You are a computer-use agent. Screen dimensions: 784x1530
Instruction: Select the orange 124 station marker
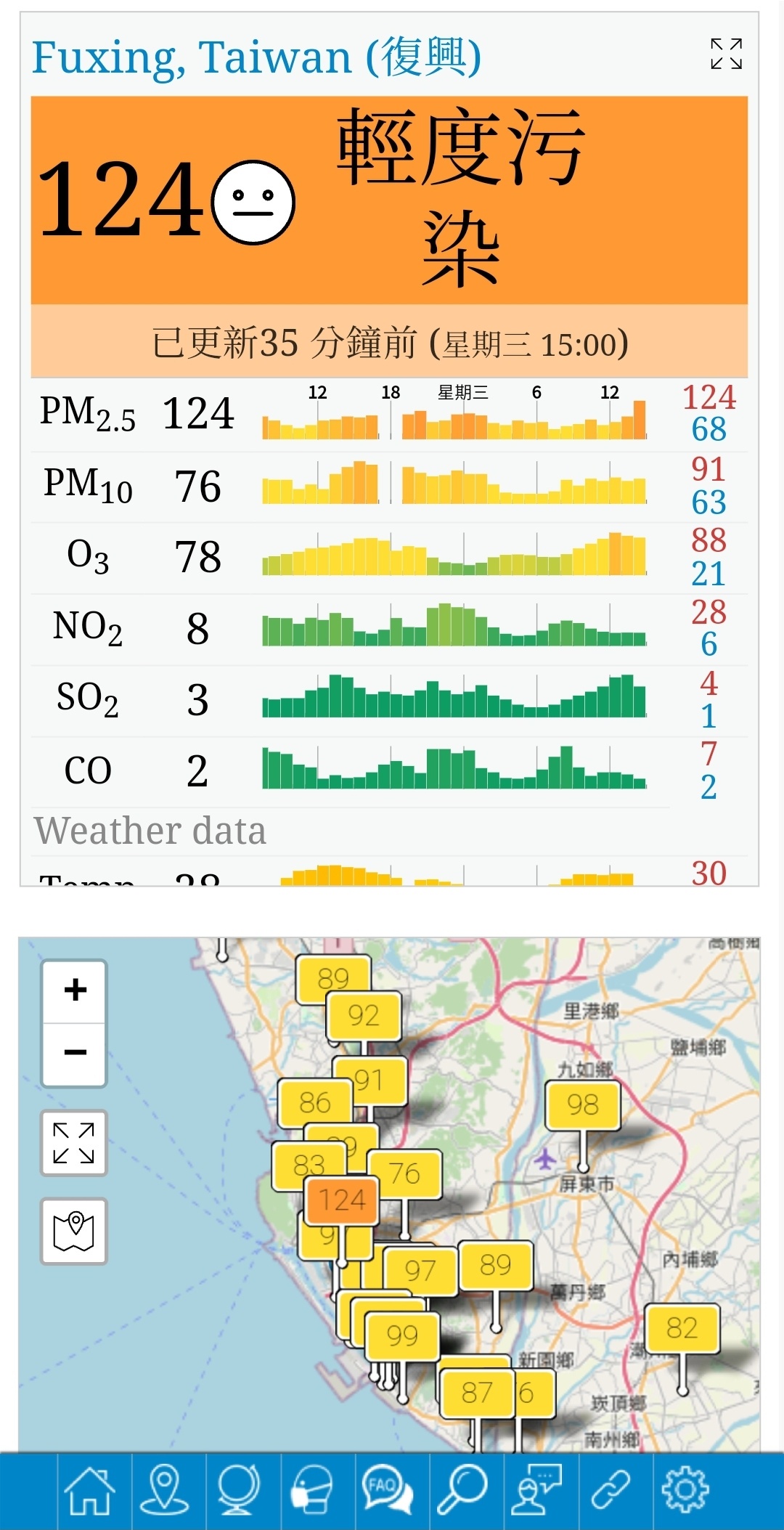point(342,1200)
